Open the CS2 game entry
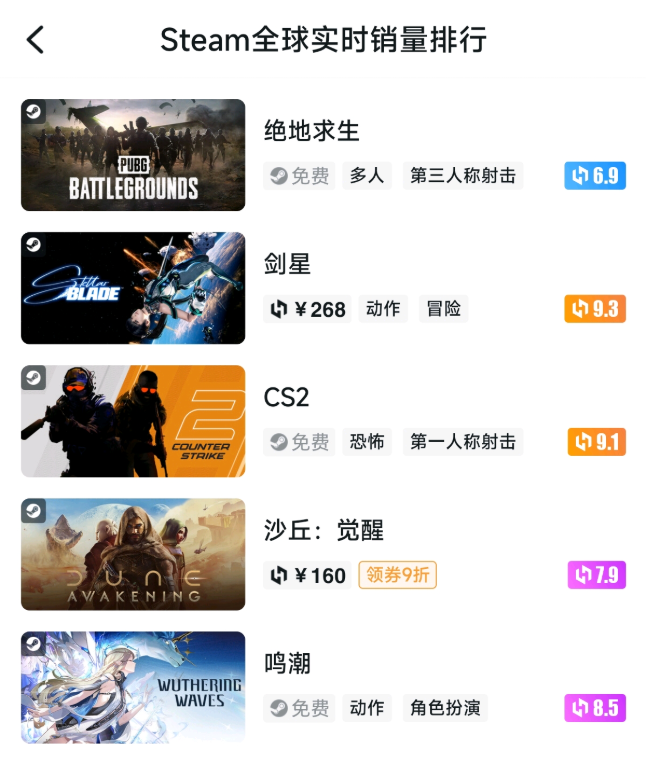This screenshot has width=646, height=757. click(x=286, y=397)
